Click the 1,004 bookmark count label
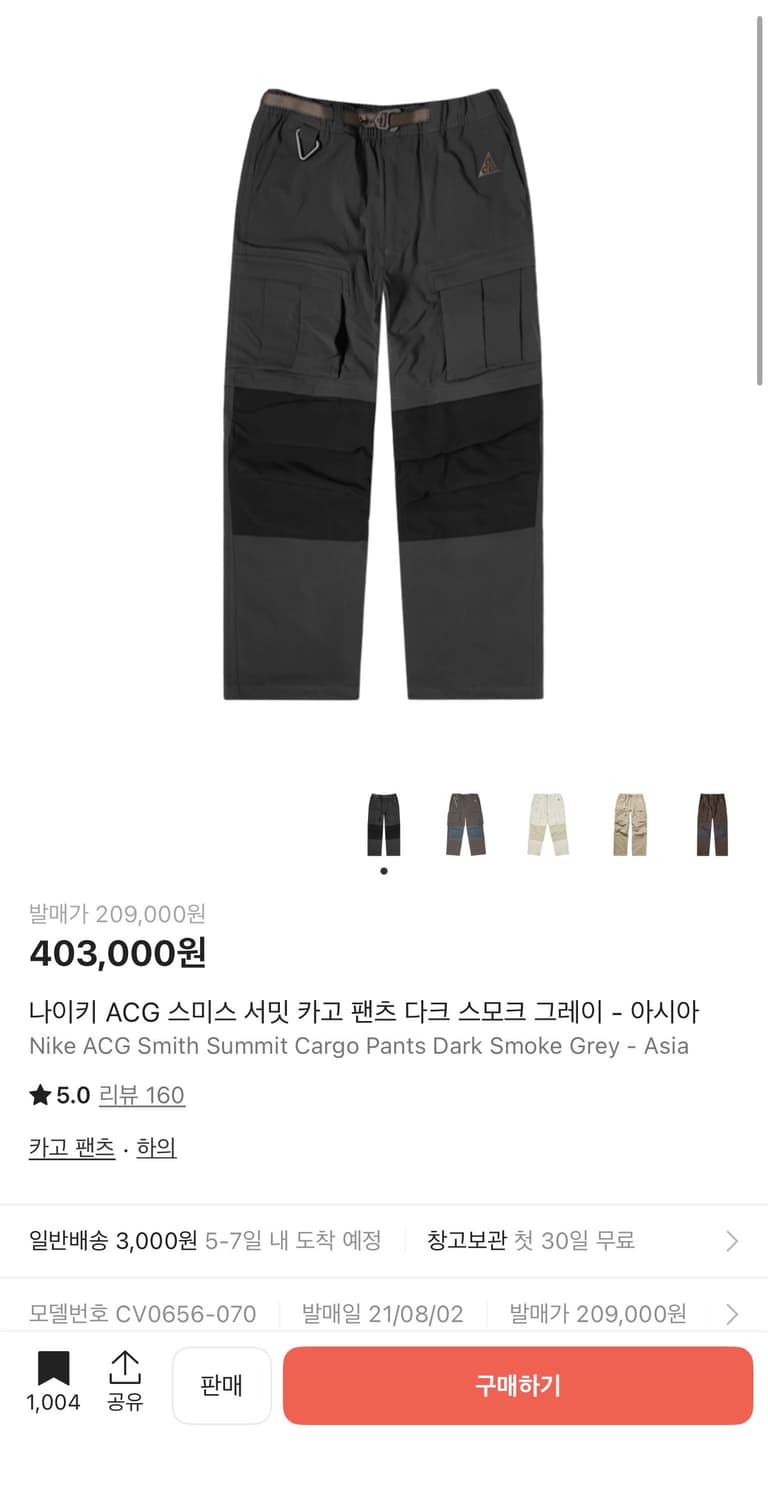 53,1403
